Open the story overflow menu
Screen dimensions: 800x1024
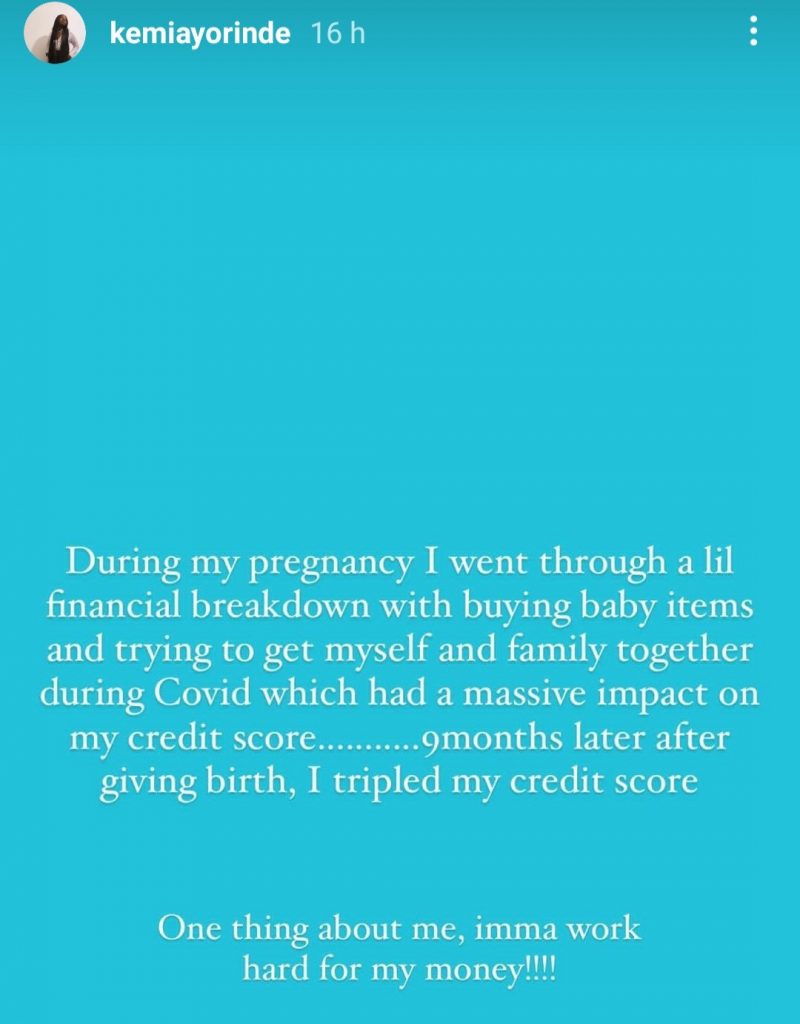click(753, 32)
